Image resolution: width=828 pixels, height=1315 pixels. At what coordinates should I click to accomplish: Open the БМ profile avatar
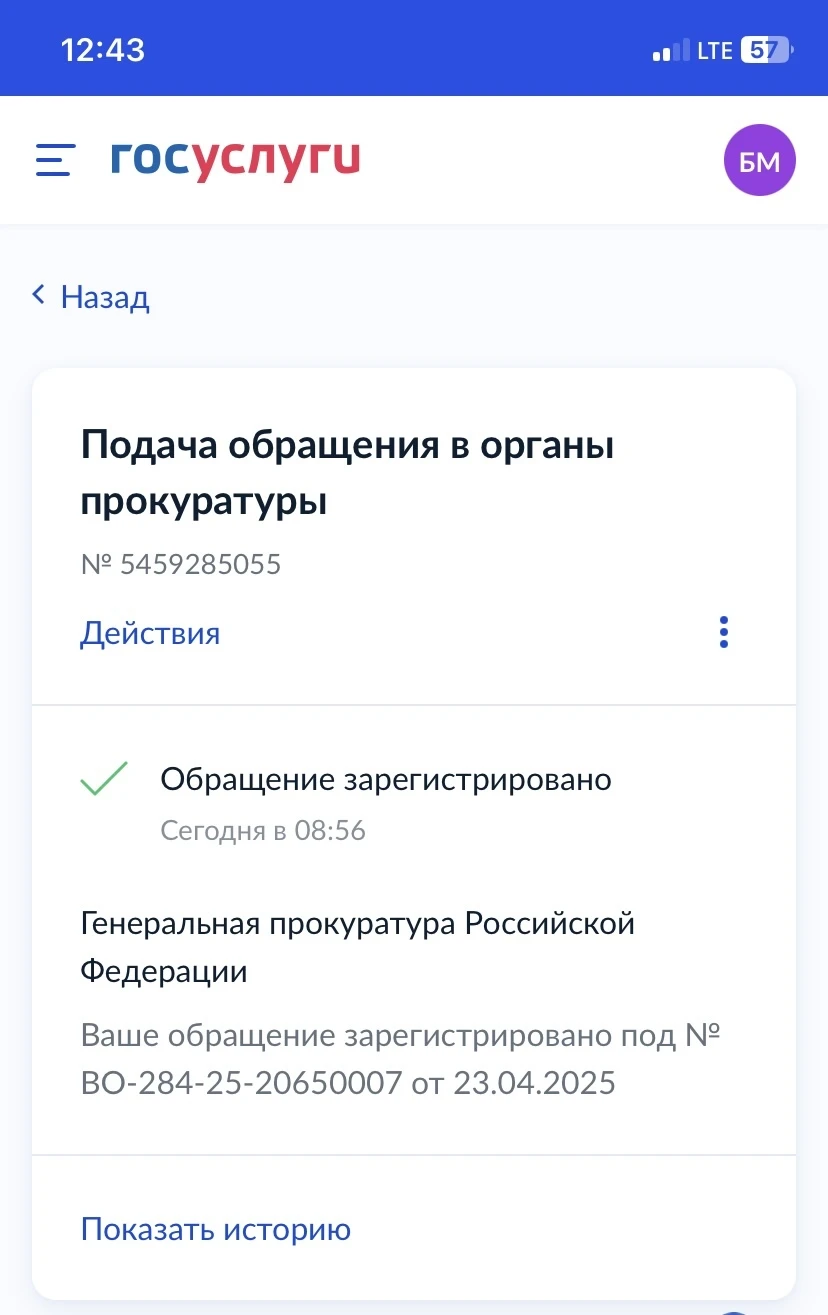pos(759,160)
